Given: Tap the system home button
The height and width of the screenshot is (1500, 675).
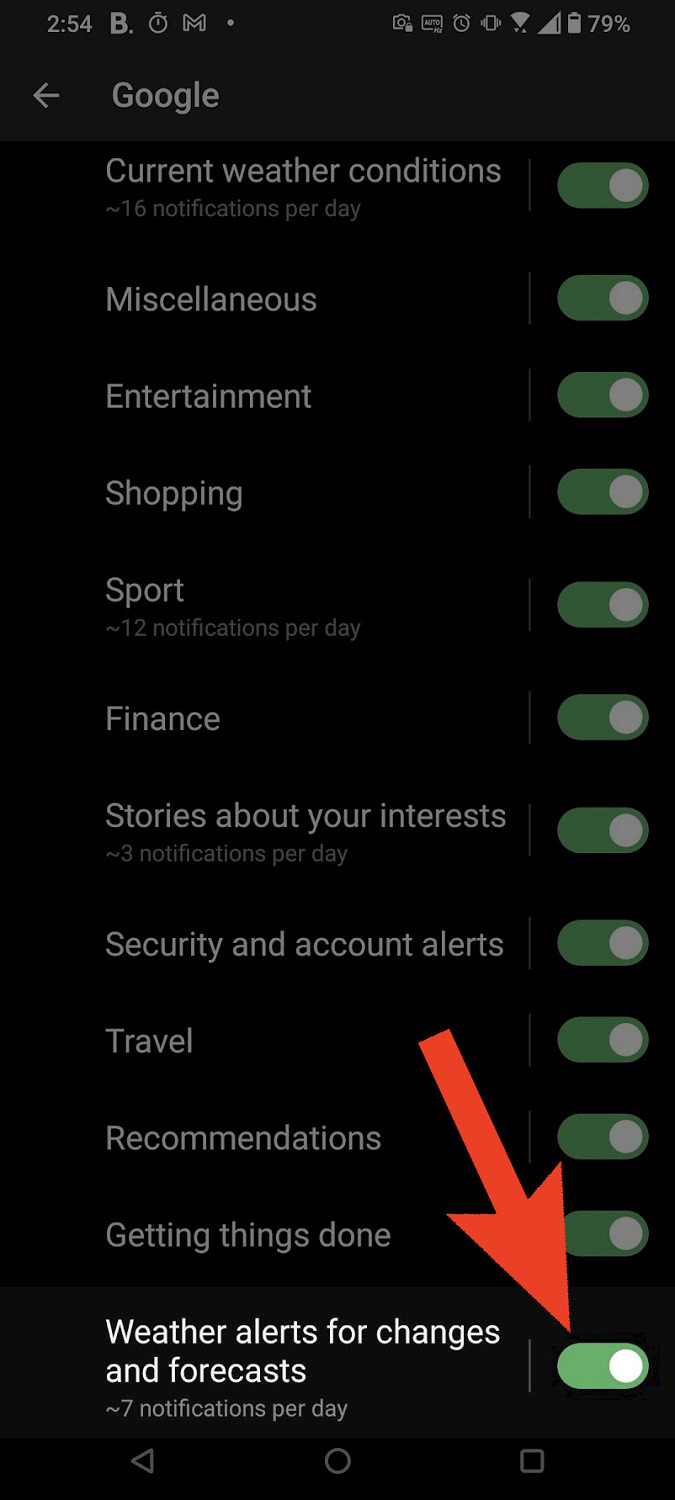Looking at the screenshot, I should click(338, 1461).
